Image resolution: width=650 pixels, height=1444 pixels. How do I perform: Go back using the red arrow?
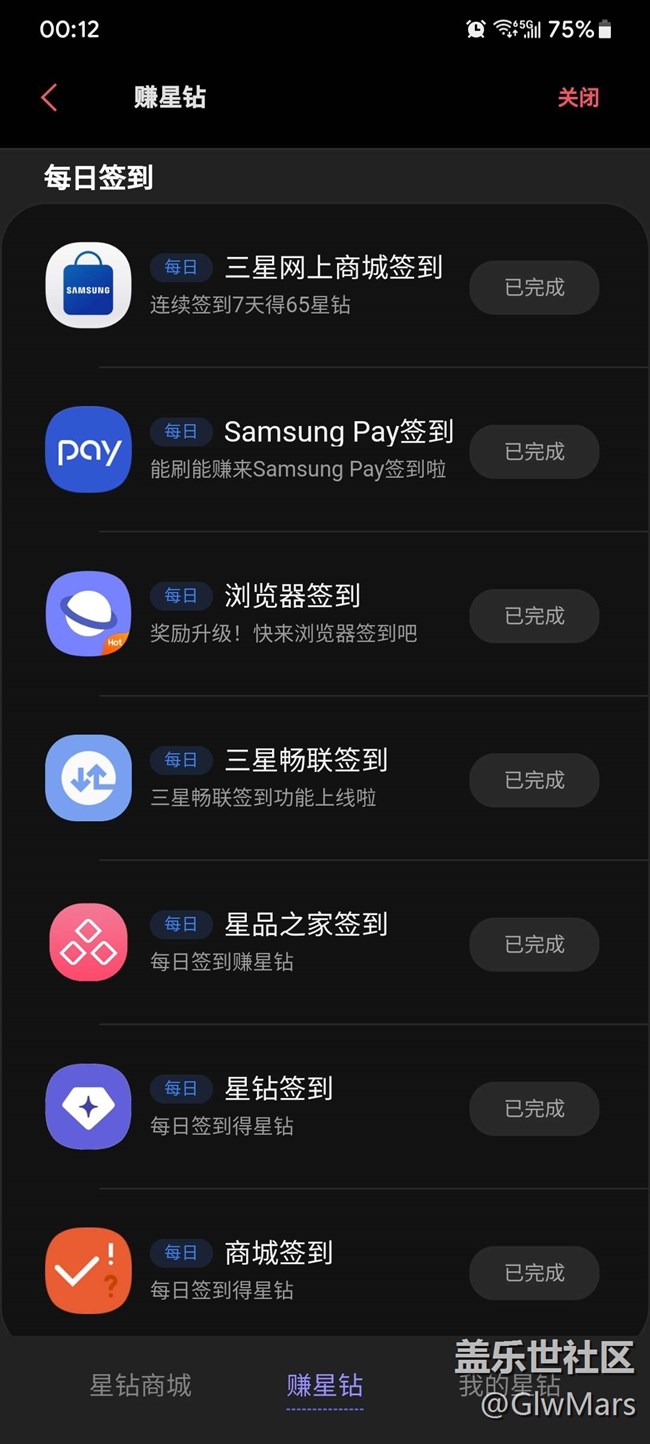click(49, 98)
